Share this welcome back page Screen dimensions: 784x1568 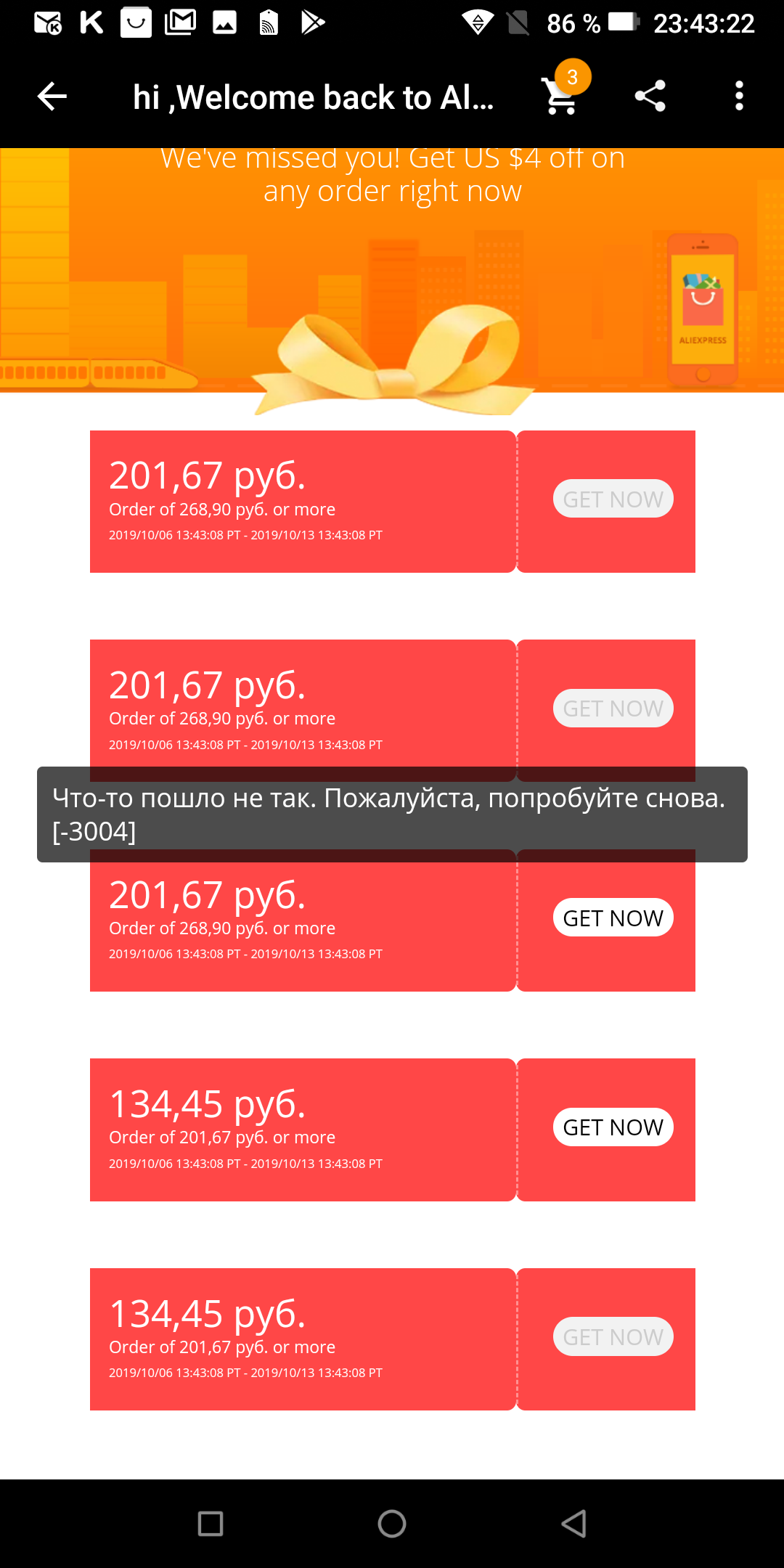(x=650, y=96)
